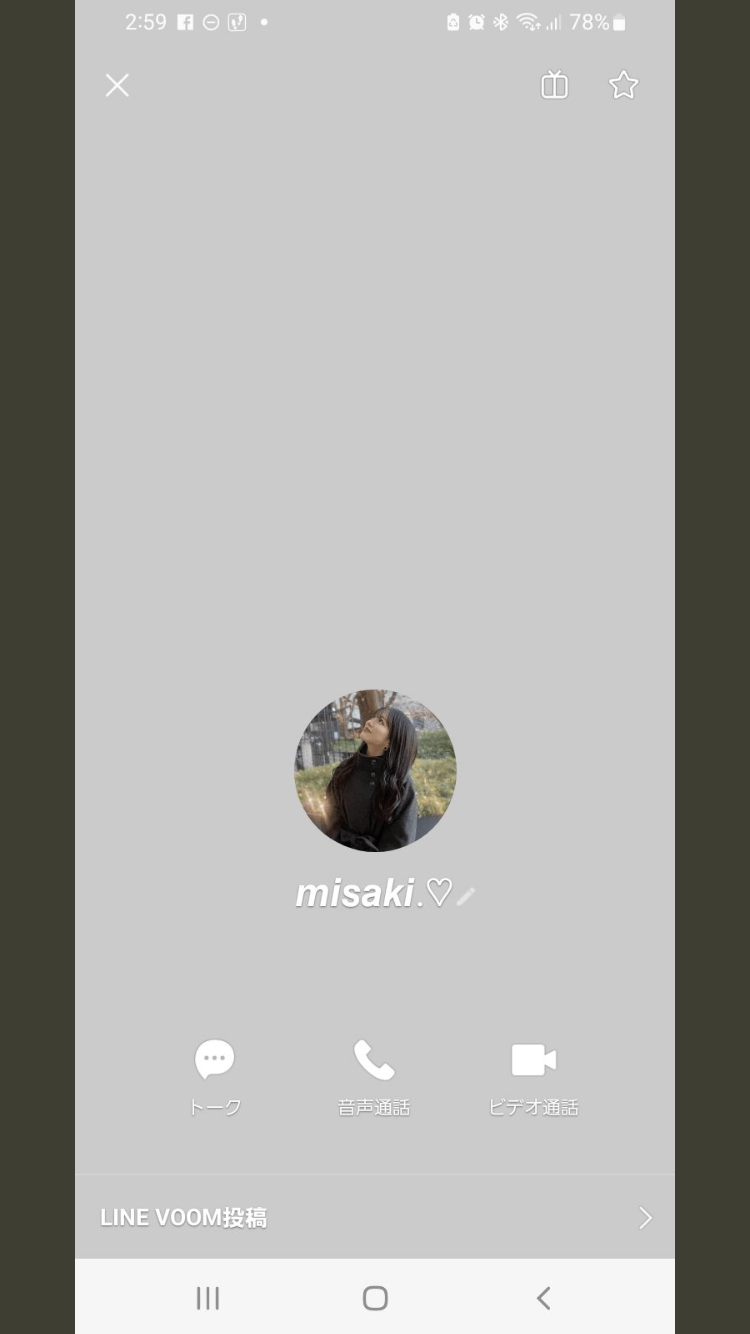
Task: Go back using the system back button
Action: pos(543,1298)
